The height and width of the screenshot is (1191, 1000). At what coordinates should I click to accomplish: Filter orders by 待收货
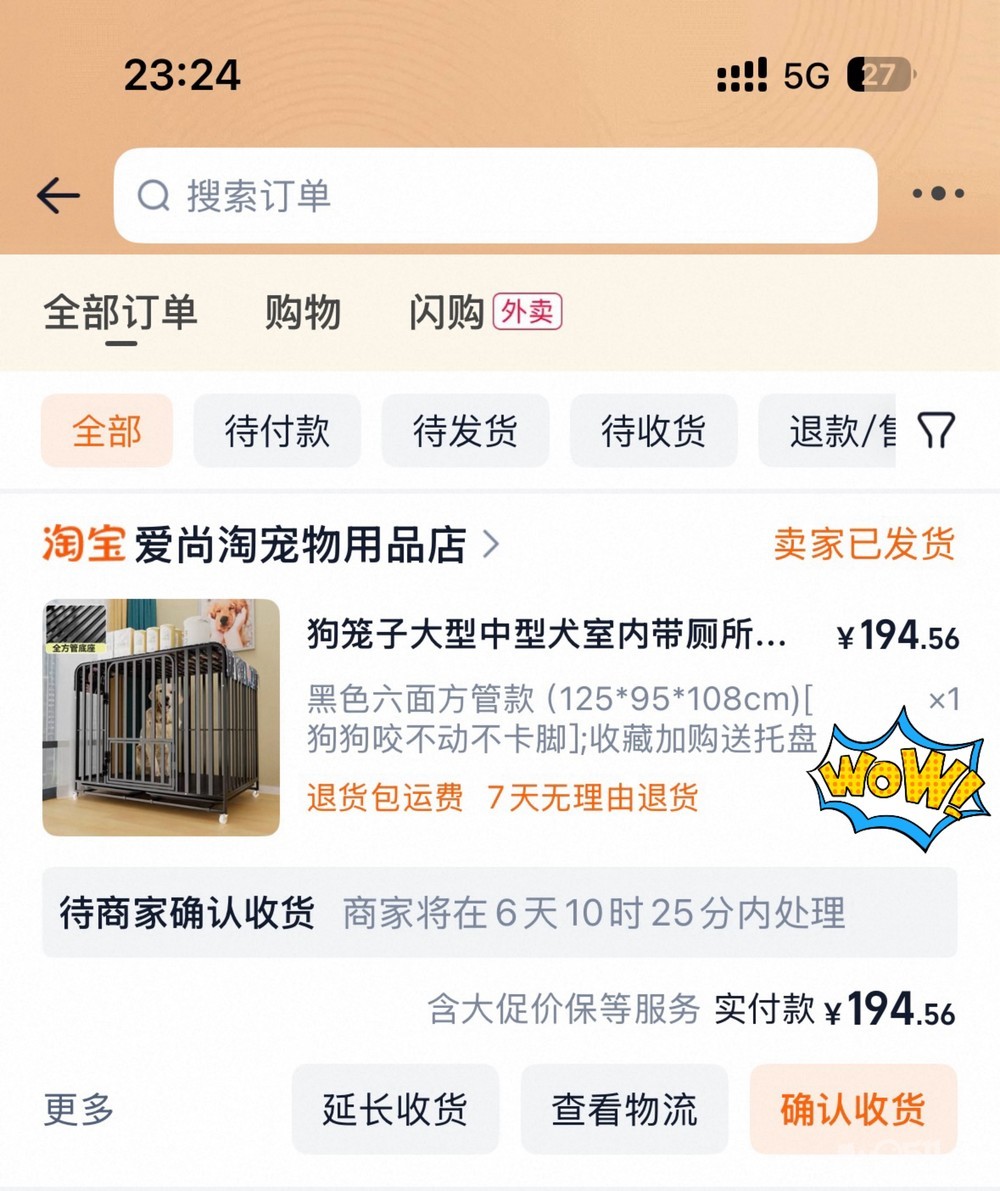tap(653, 431)
